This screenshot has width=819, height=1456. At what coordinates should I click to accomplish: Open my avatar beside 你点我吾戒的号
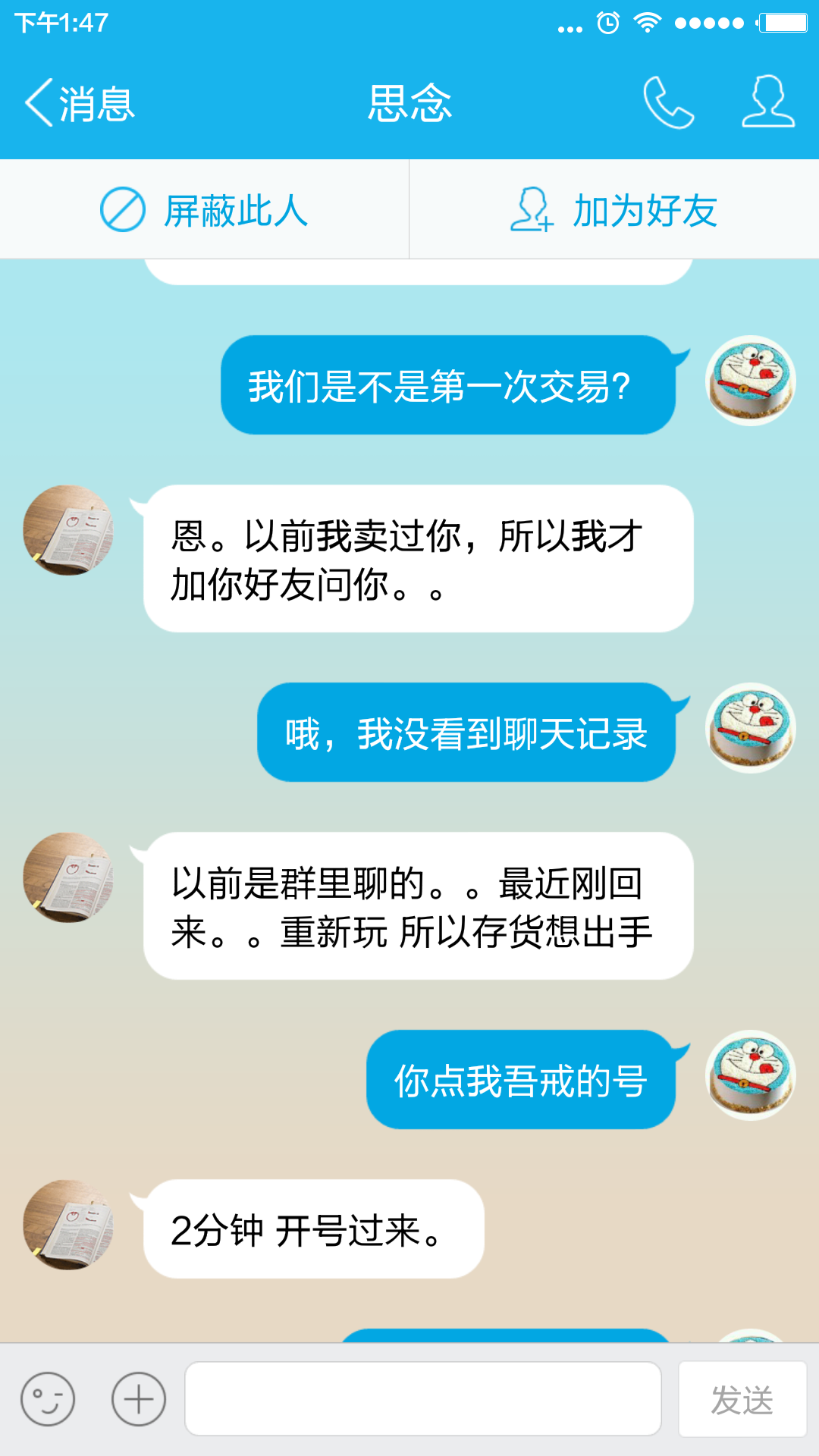(x=750, y=1075)
